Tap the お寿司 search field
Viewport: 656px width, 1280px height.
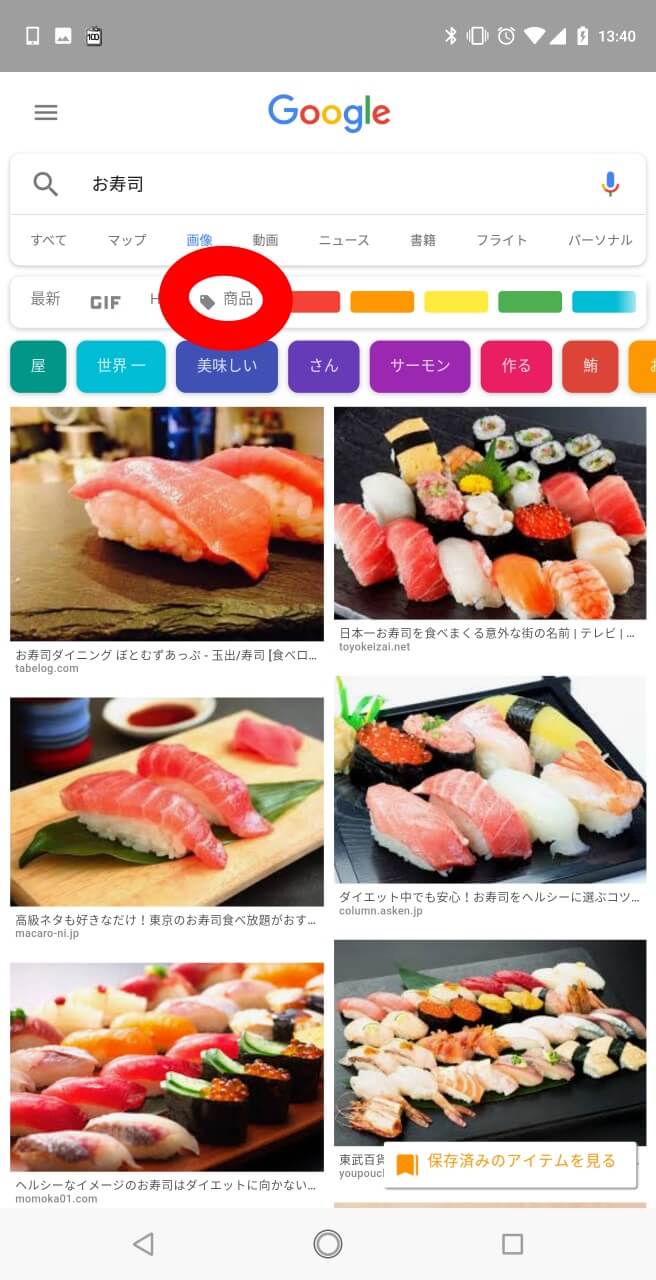pos(330,184)
